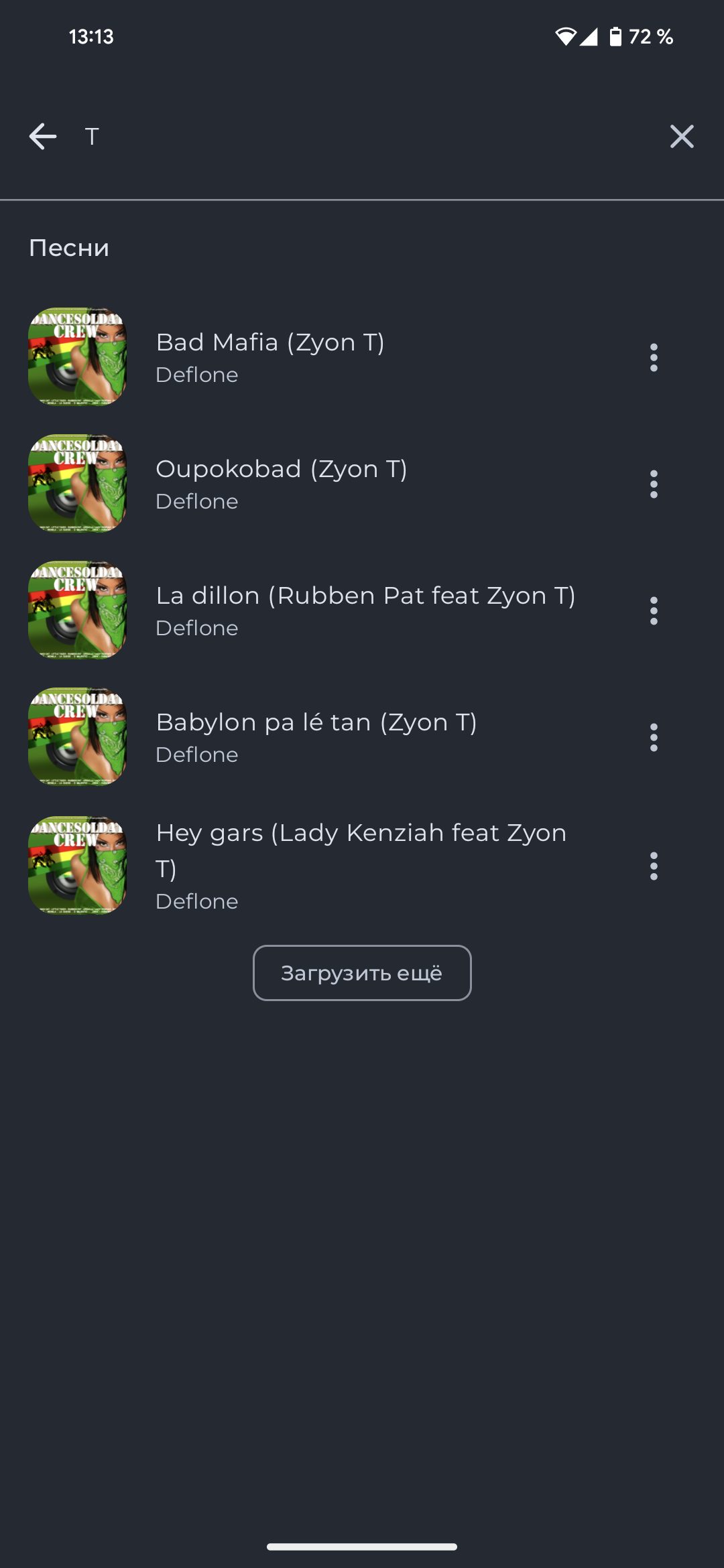Image resolution: width=724 pixels, height=1568 pixels.
Task: Tap the Загрузить ещё button
Action: pyautogui.click(x=362, y=973)
